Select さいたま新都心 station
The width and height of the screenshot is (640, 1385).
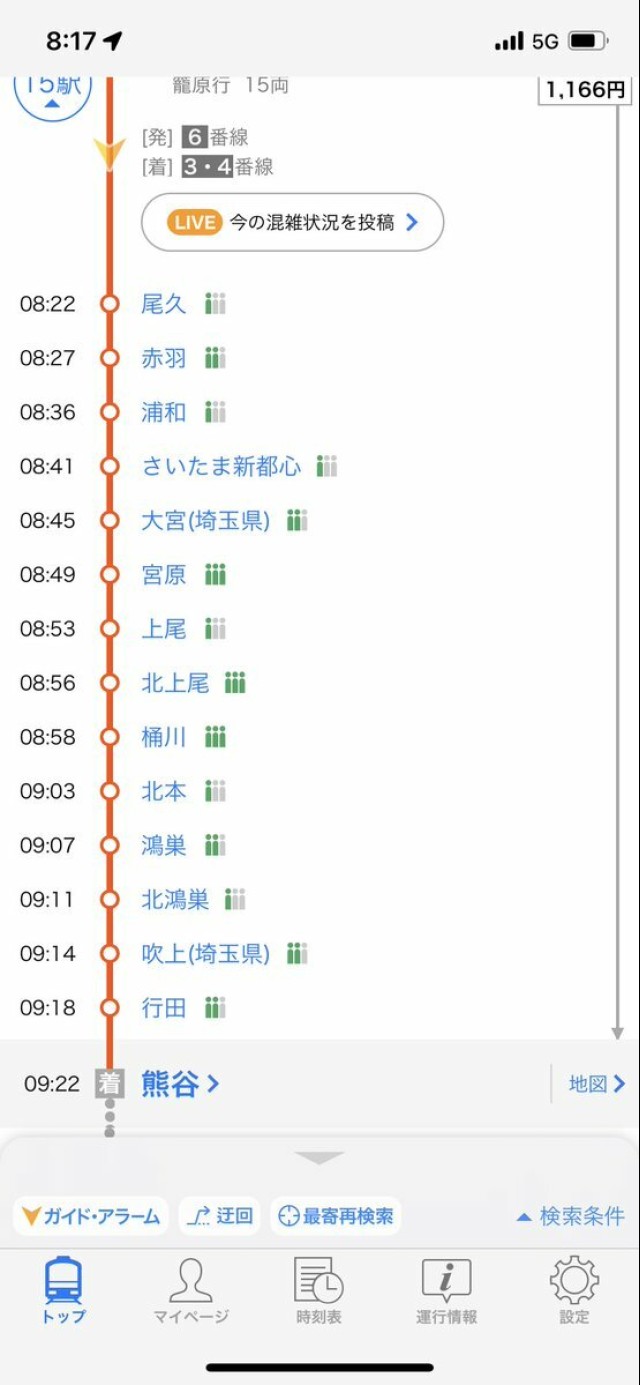click(221, 466)
